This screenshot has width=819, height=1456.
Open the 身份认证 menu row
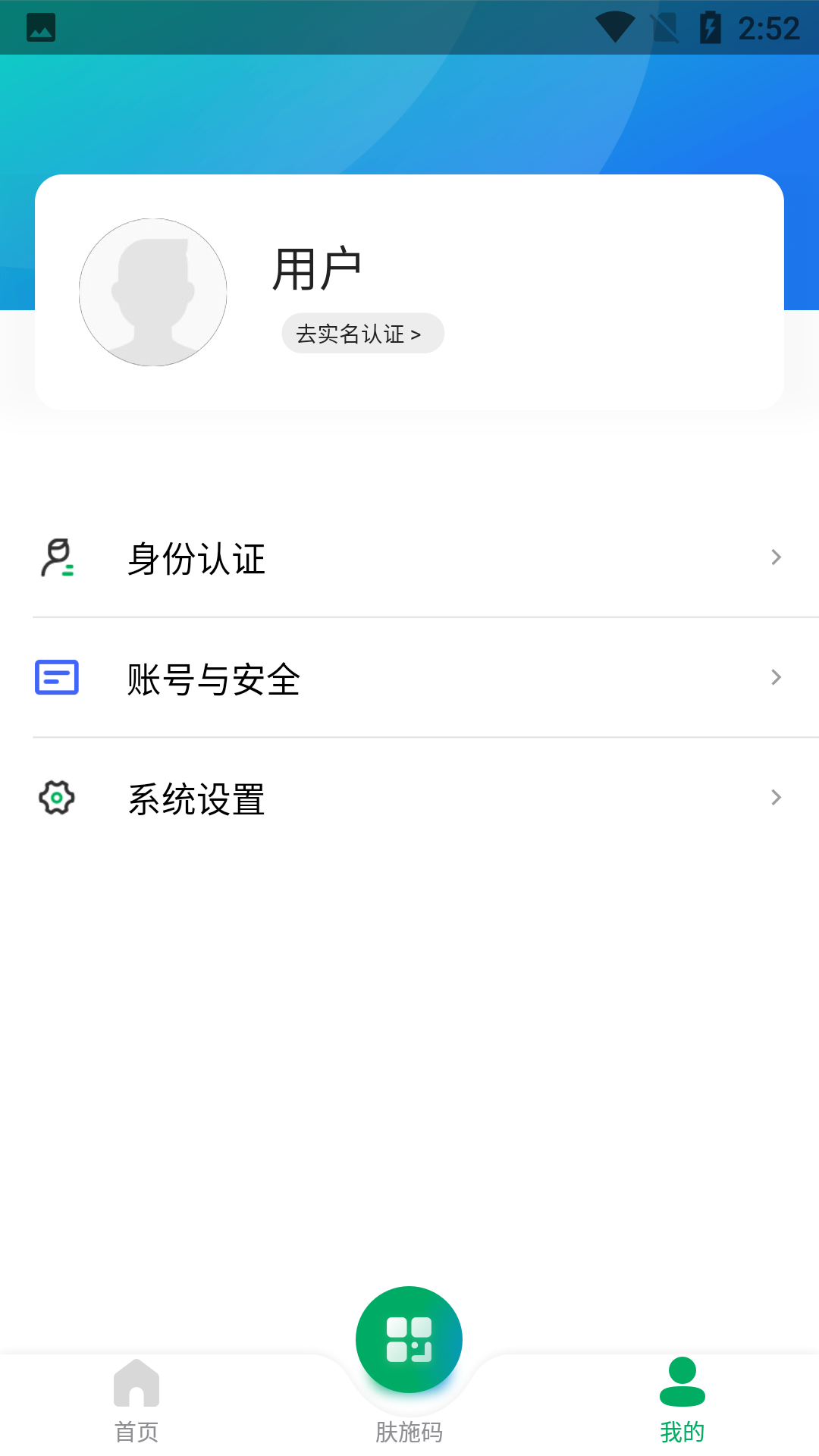point(379,557)
